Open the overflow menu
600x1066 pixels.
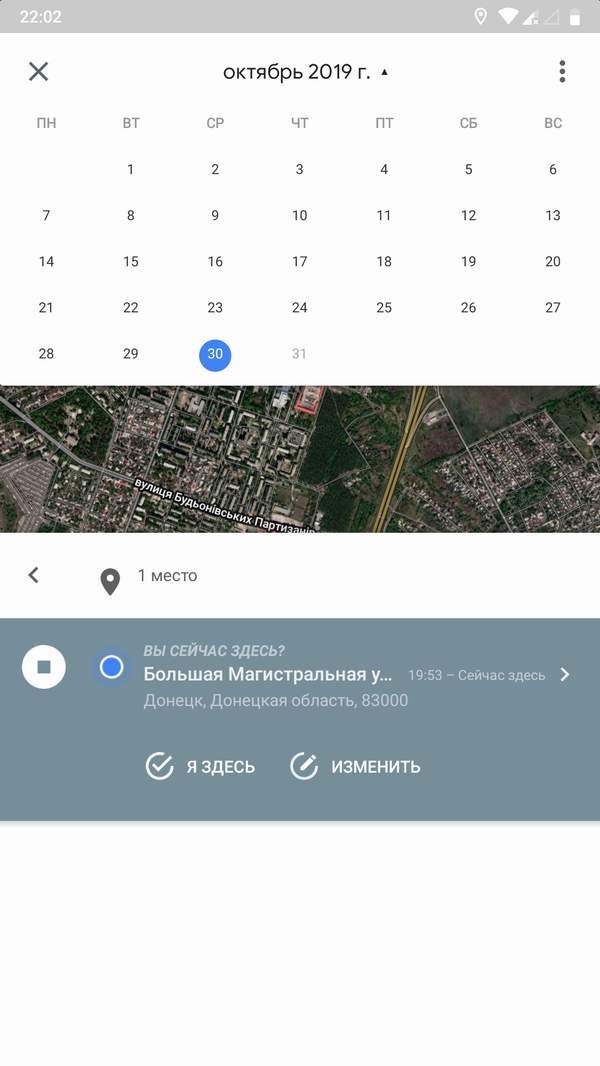562,71
